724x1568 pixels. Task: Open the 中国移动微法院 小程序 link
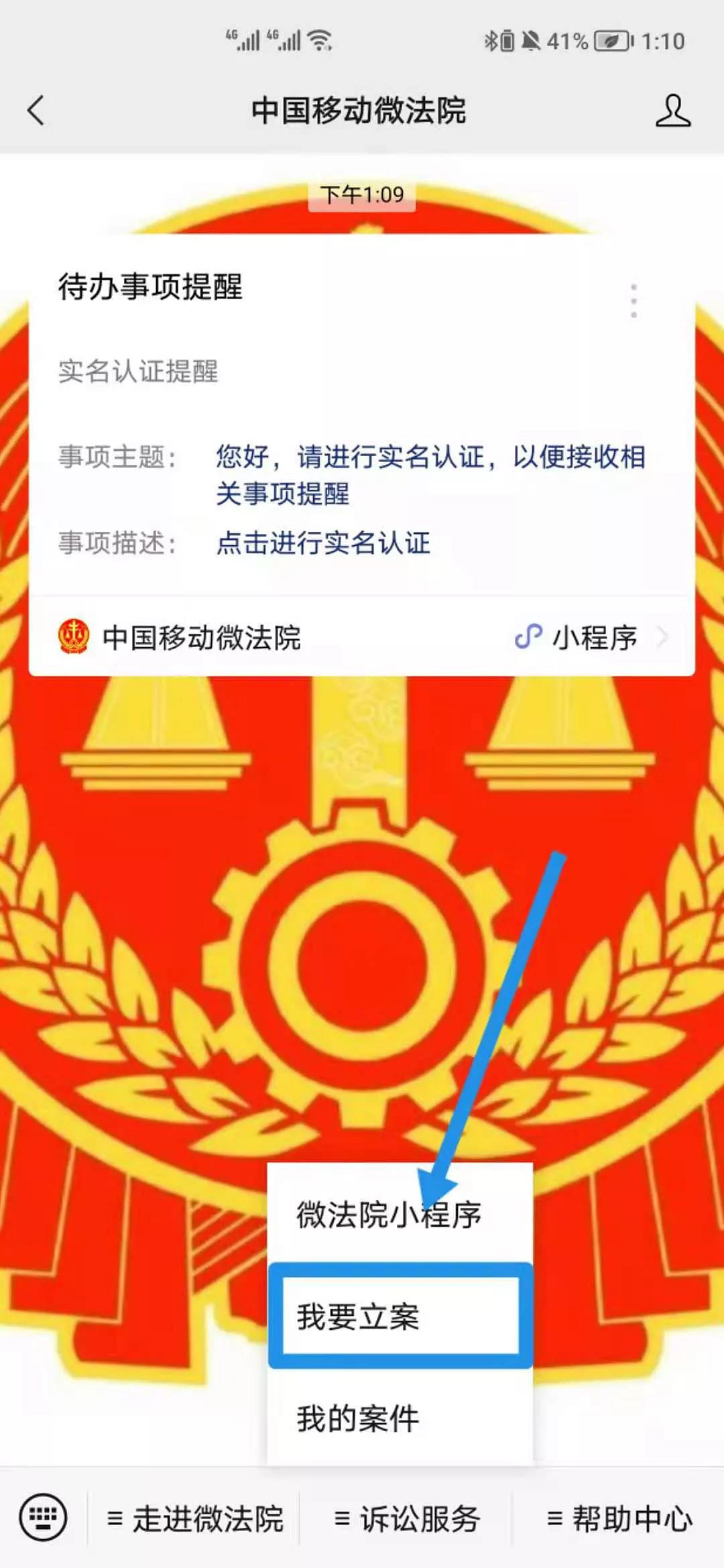click(x=361, y=636)
